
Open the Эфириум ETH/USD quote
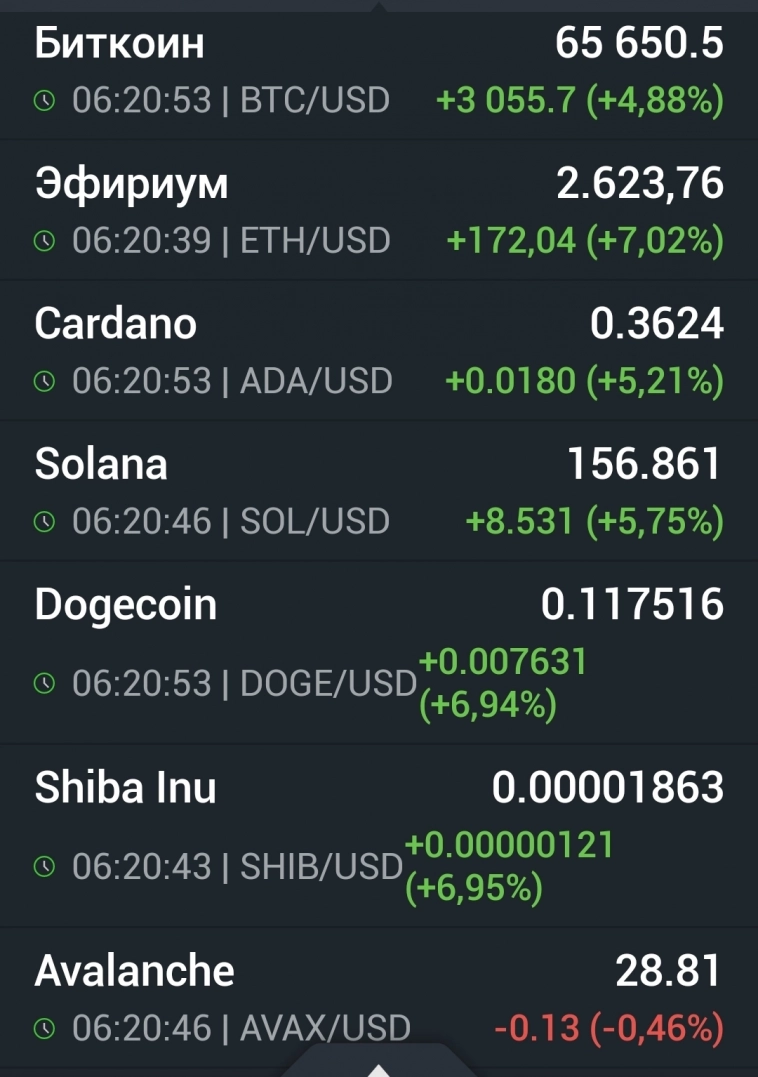tap(378, 212)
